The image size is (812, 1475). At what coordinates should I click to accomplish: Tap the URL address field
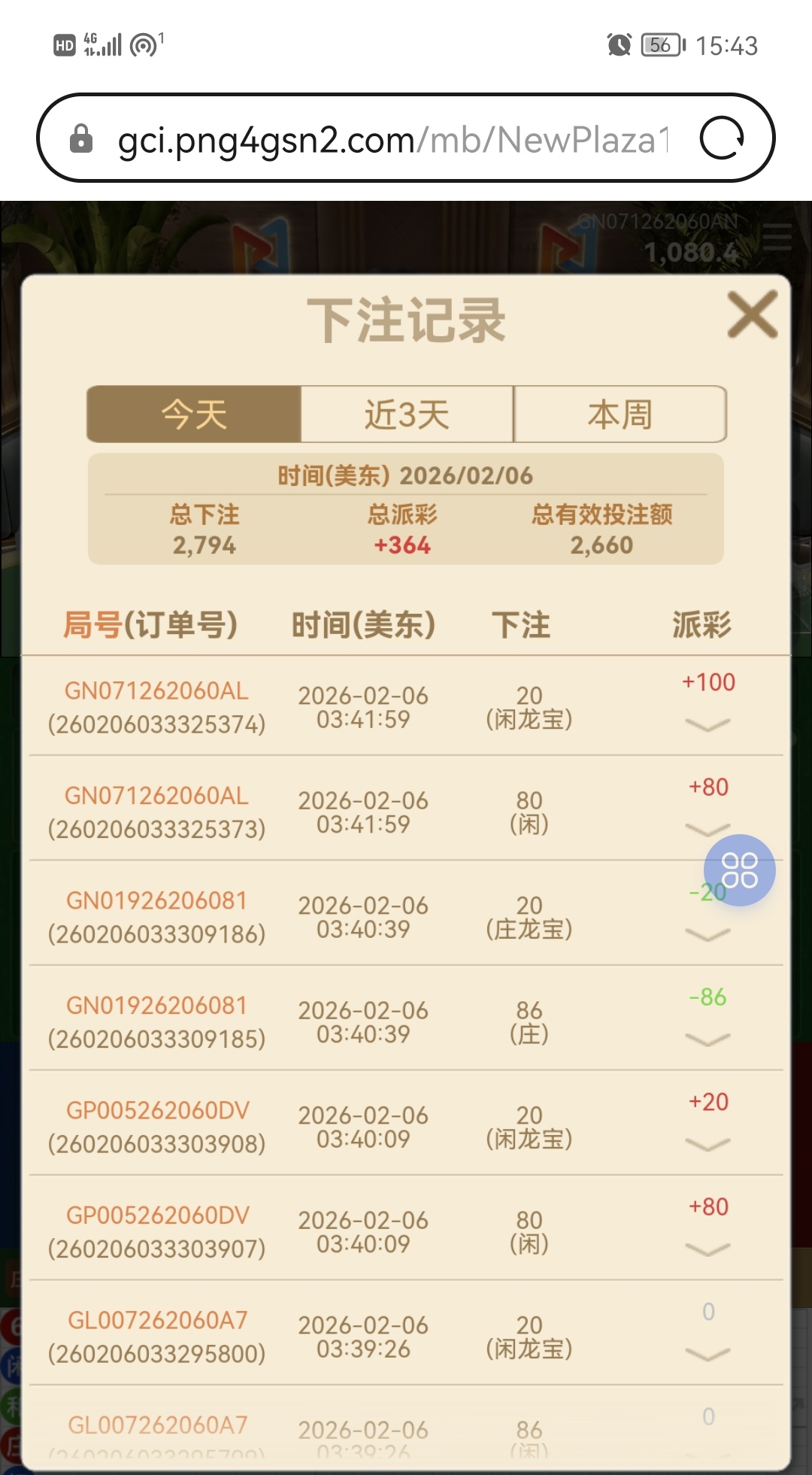tap(391, 139)
